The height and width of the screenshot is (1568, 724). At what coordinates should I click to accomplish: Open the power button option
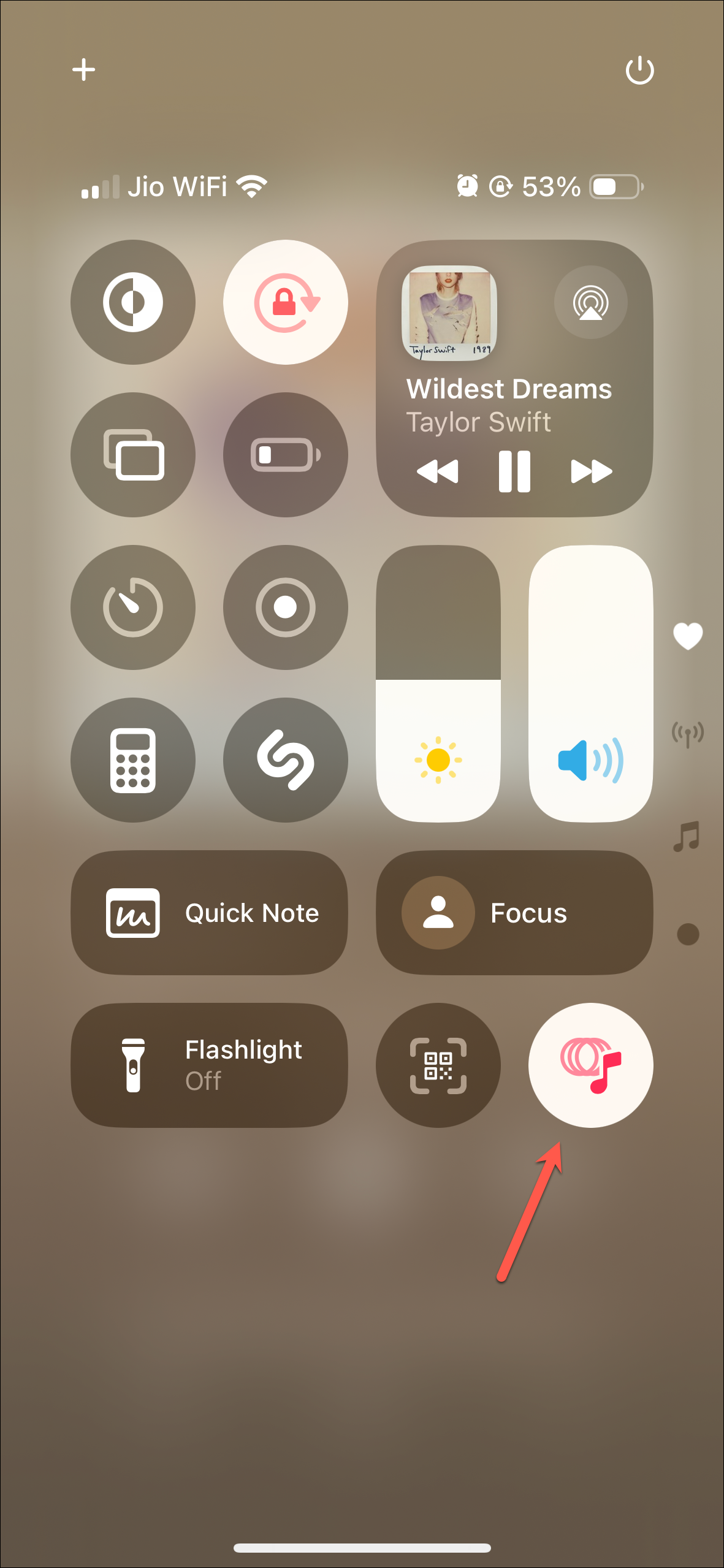coord(639,70)
